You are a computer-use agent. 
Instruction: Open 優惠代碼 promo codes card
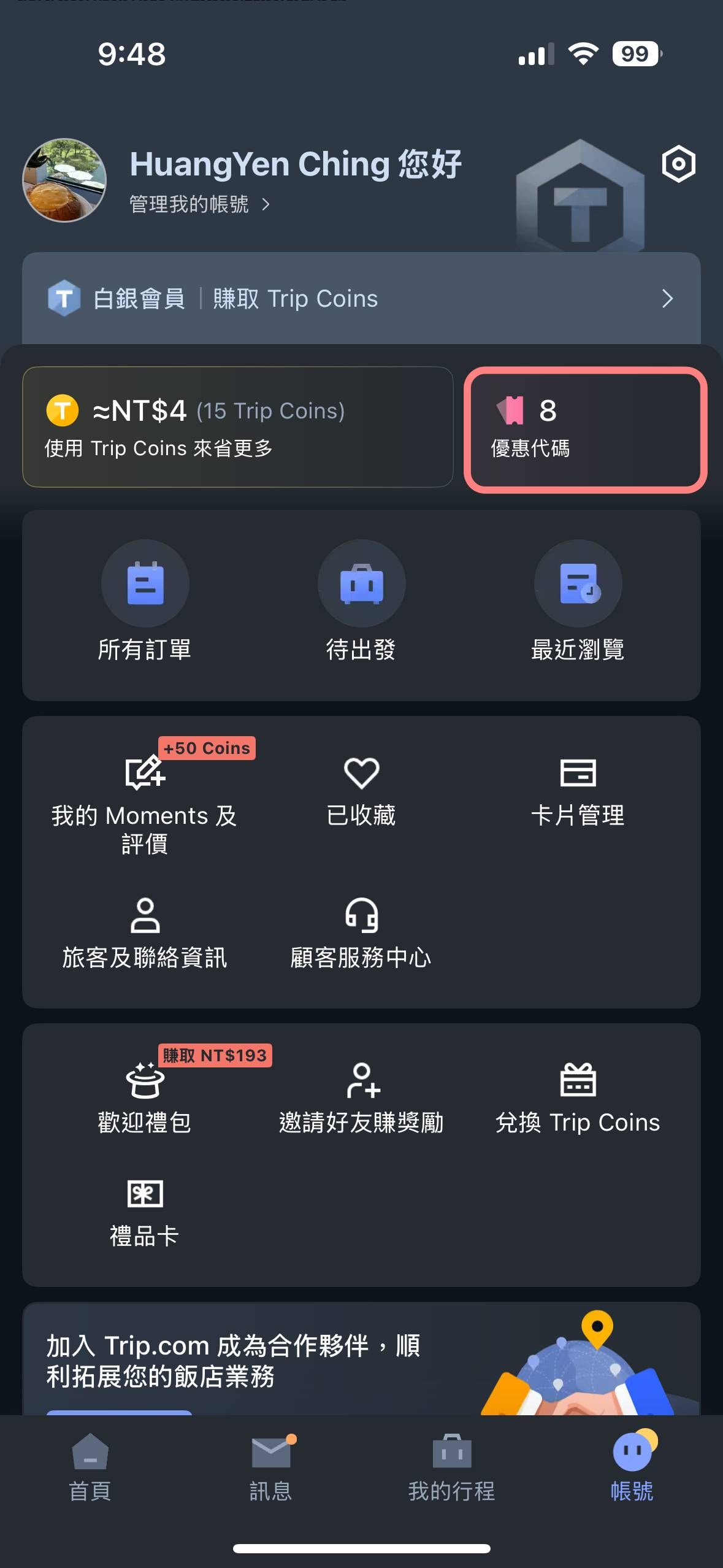click(585, 429)
